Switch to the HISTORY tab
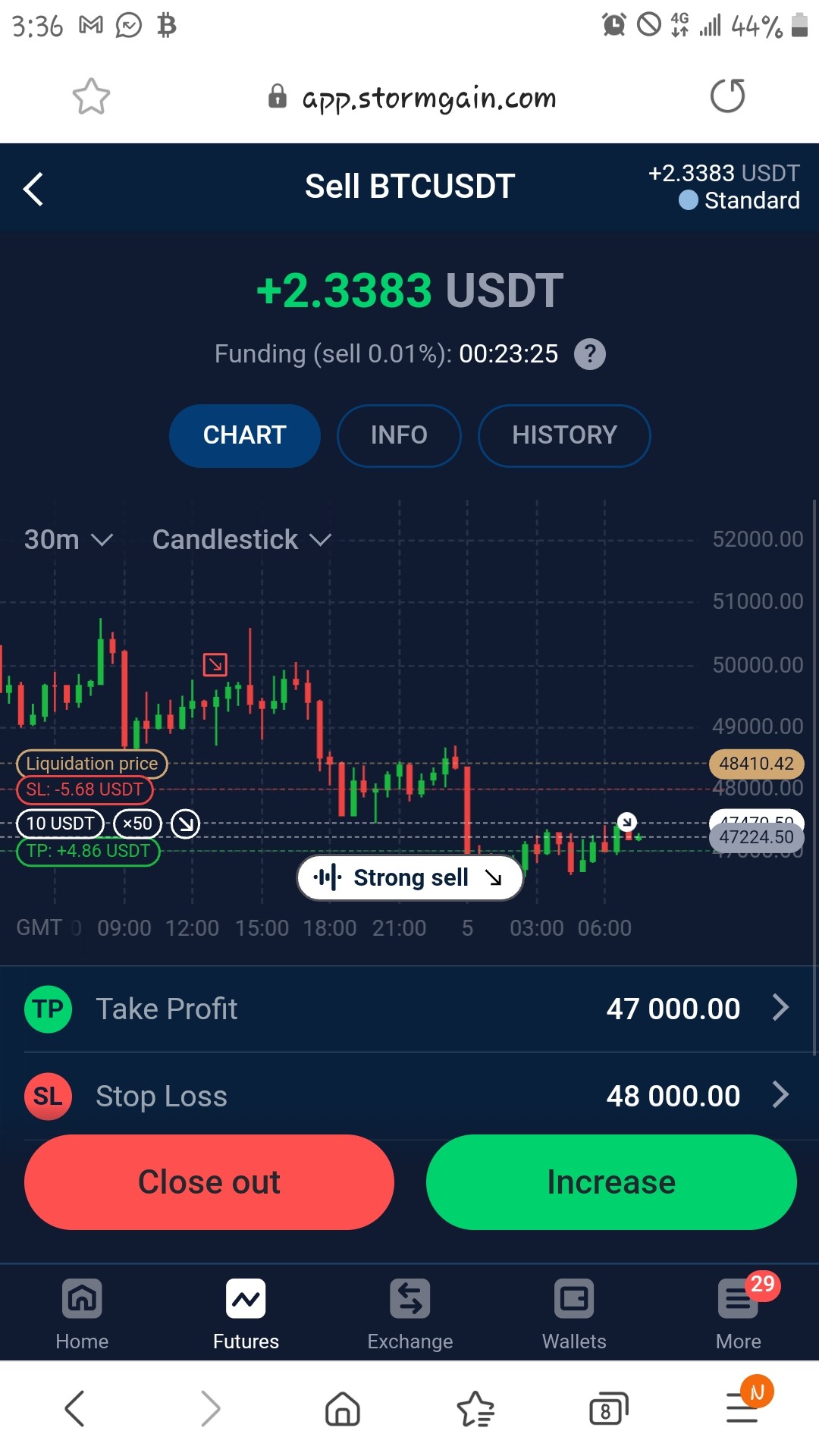819x1456 pixels. click(x=564, y=435)
